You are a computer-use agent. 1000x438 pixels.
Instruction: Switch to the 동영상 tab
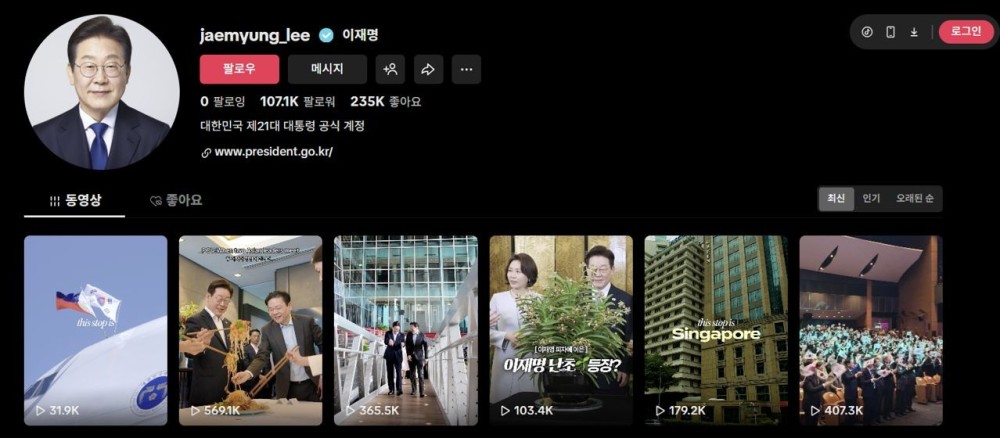pos(75,200)
